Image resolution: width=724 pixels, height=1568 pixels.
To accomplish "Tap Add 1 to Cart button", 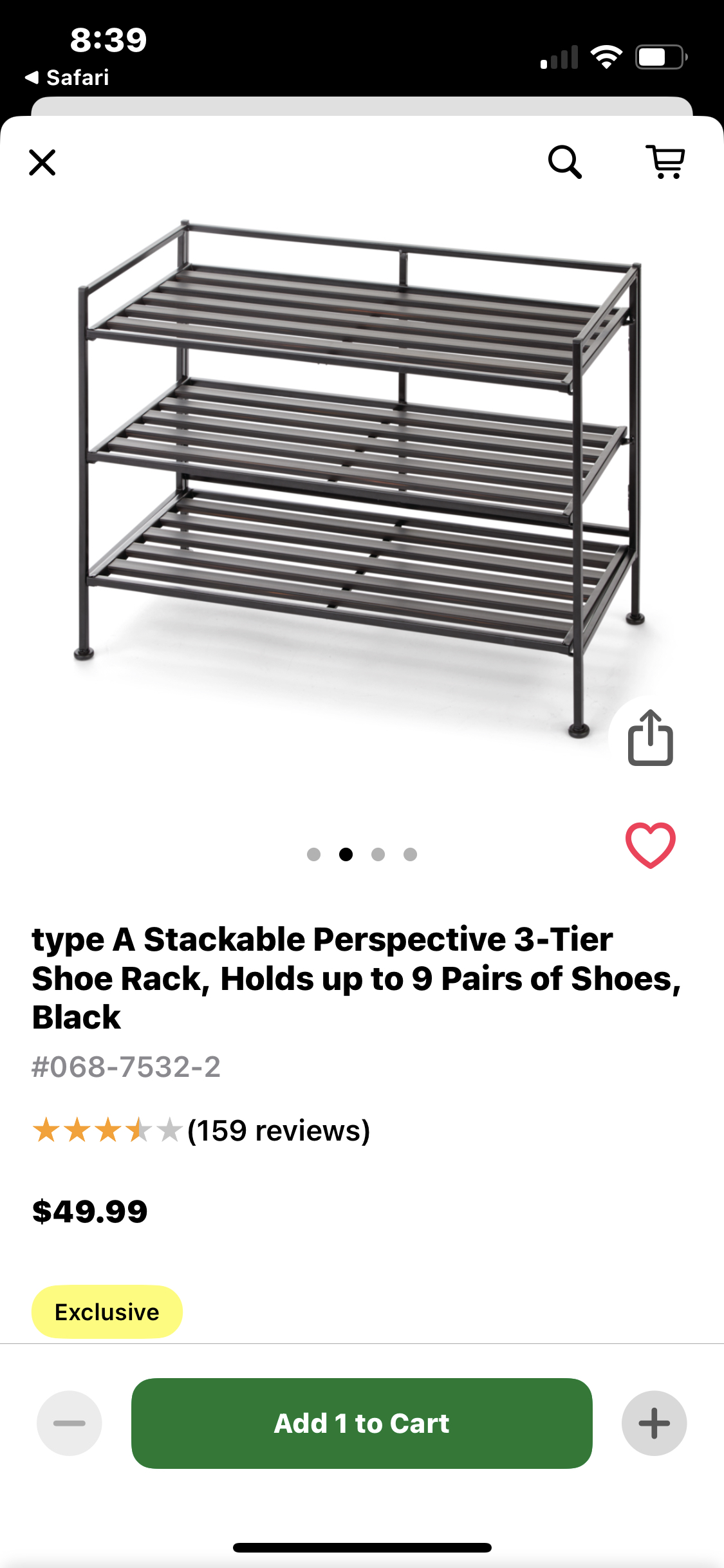I will 362,1423.
